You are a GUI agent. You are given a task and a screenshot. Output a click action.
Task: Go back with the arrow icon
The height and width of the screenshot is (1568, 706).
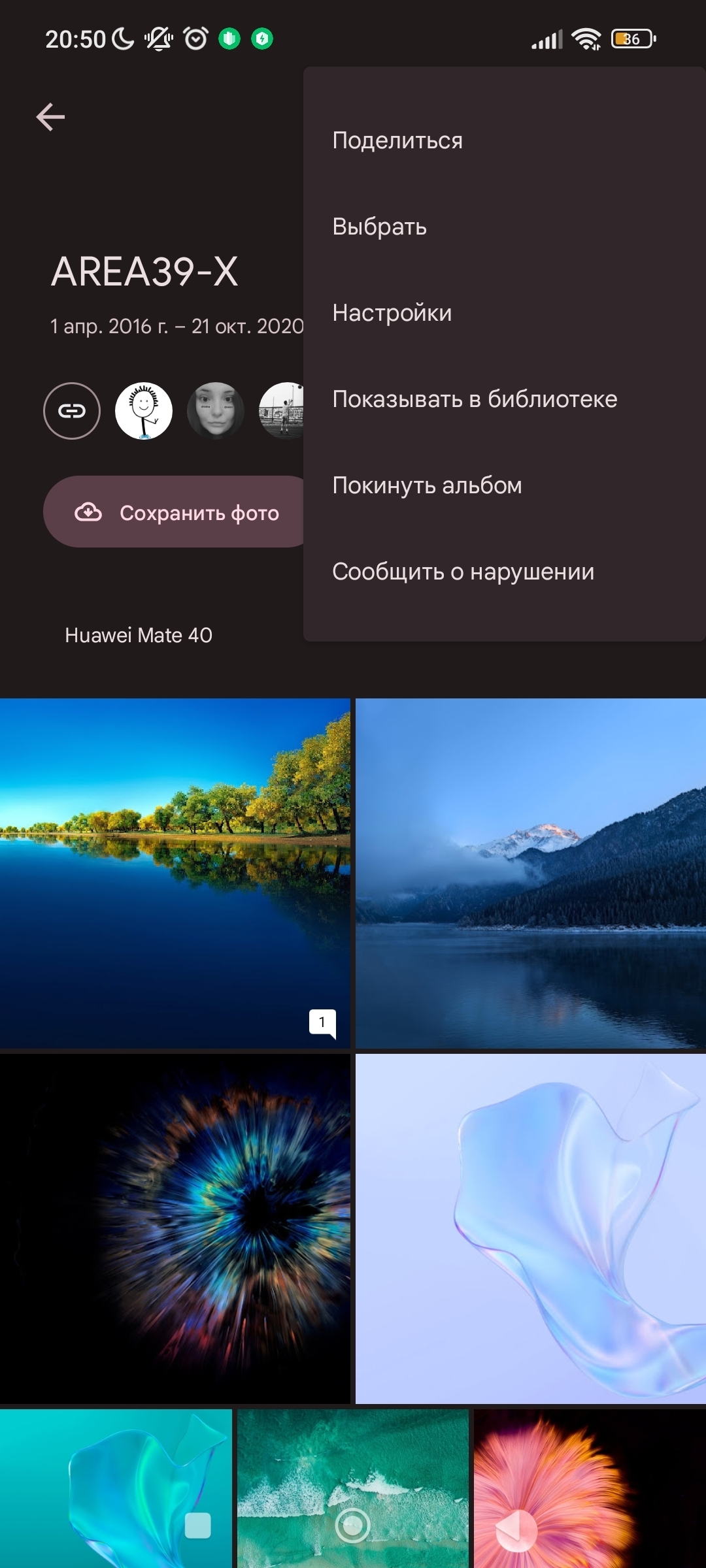click(x=50, y=118)
